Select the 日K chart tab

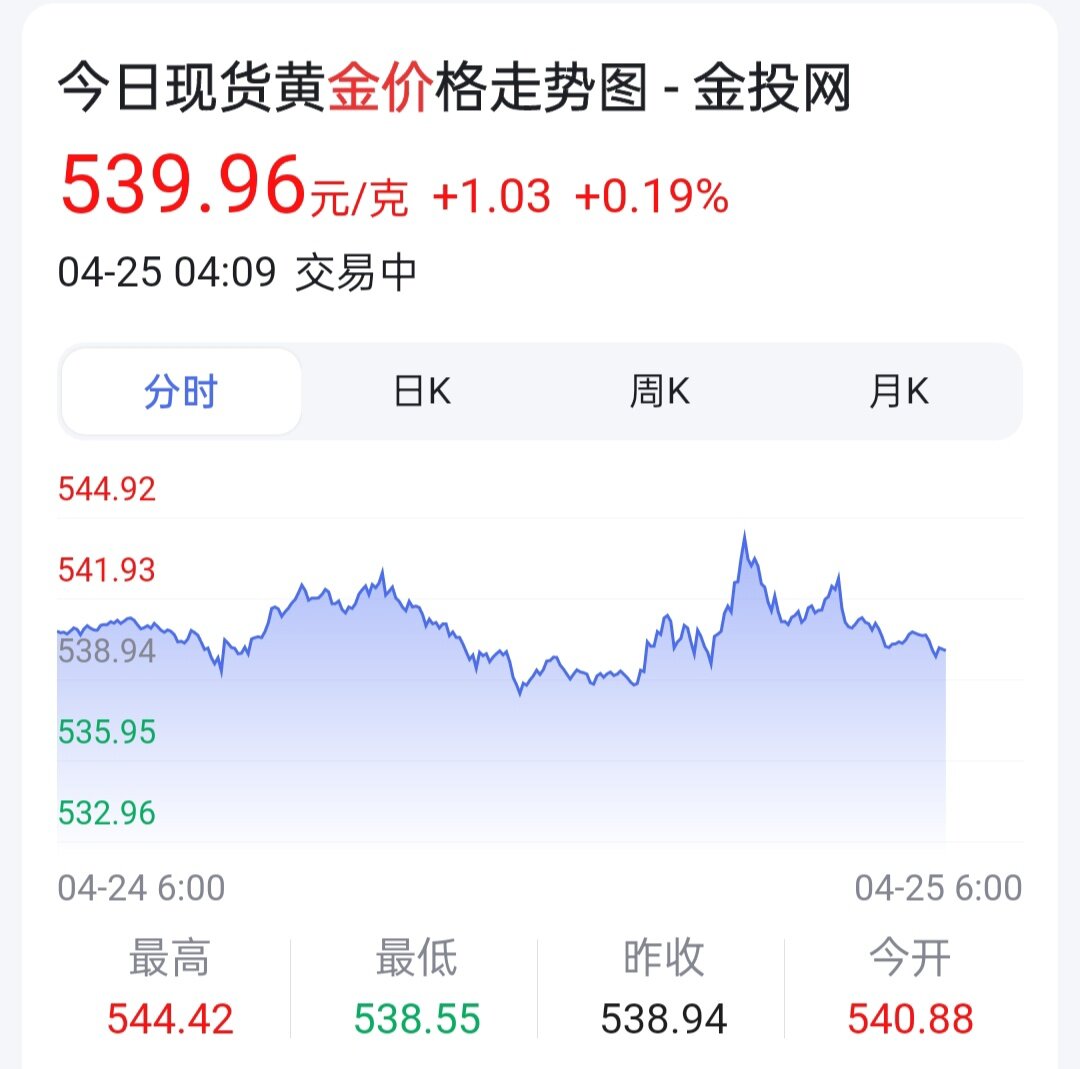point(422,392)
